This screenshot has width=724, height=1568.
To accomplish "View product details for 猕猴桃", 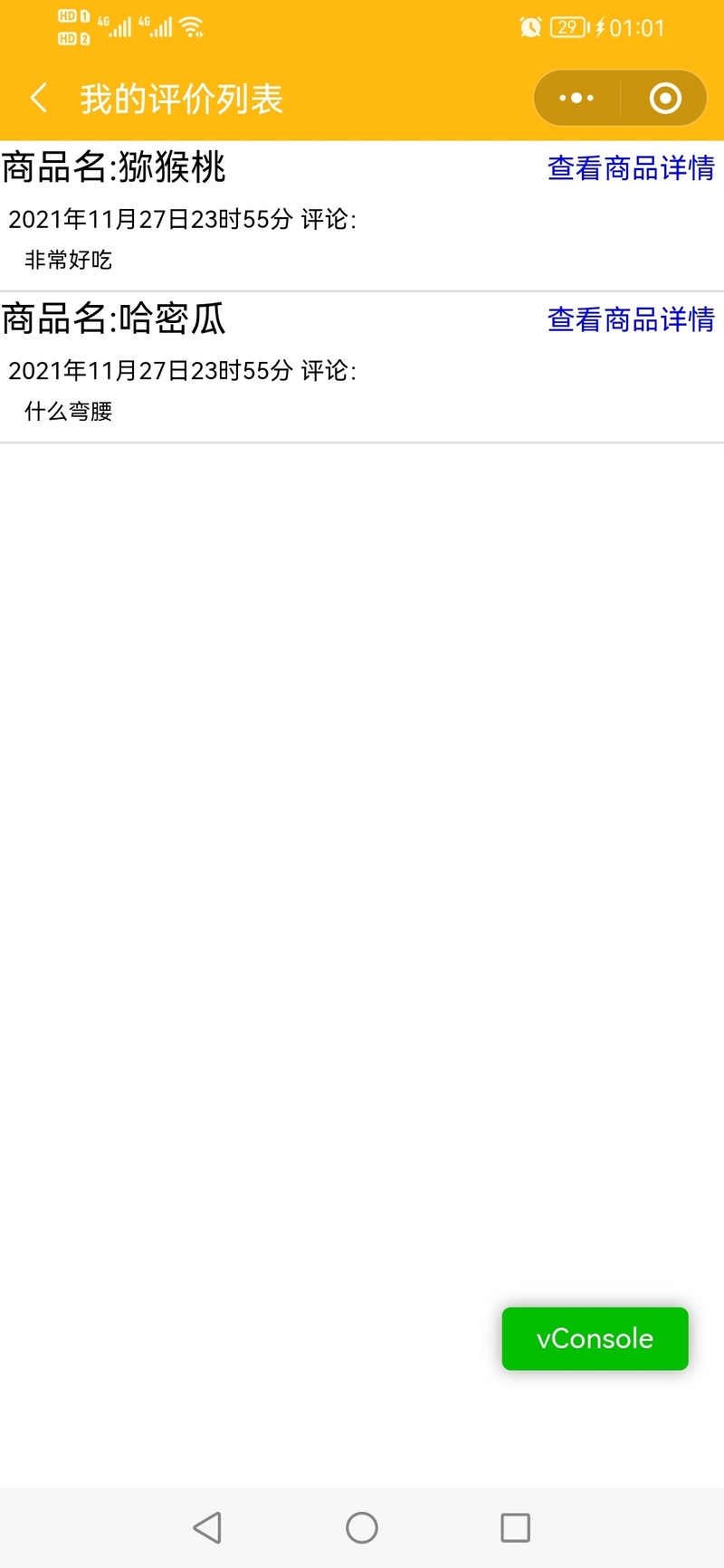I will tap(631, 168).
